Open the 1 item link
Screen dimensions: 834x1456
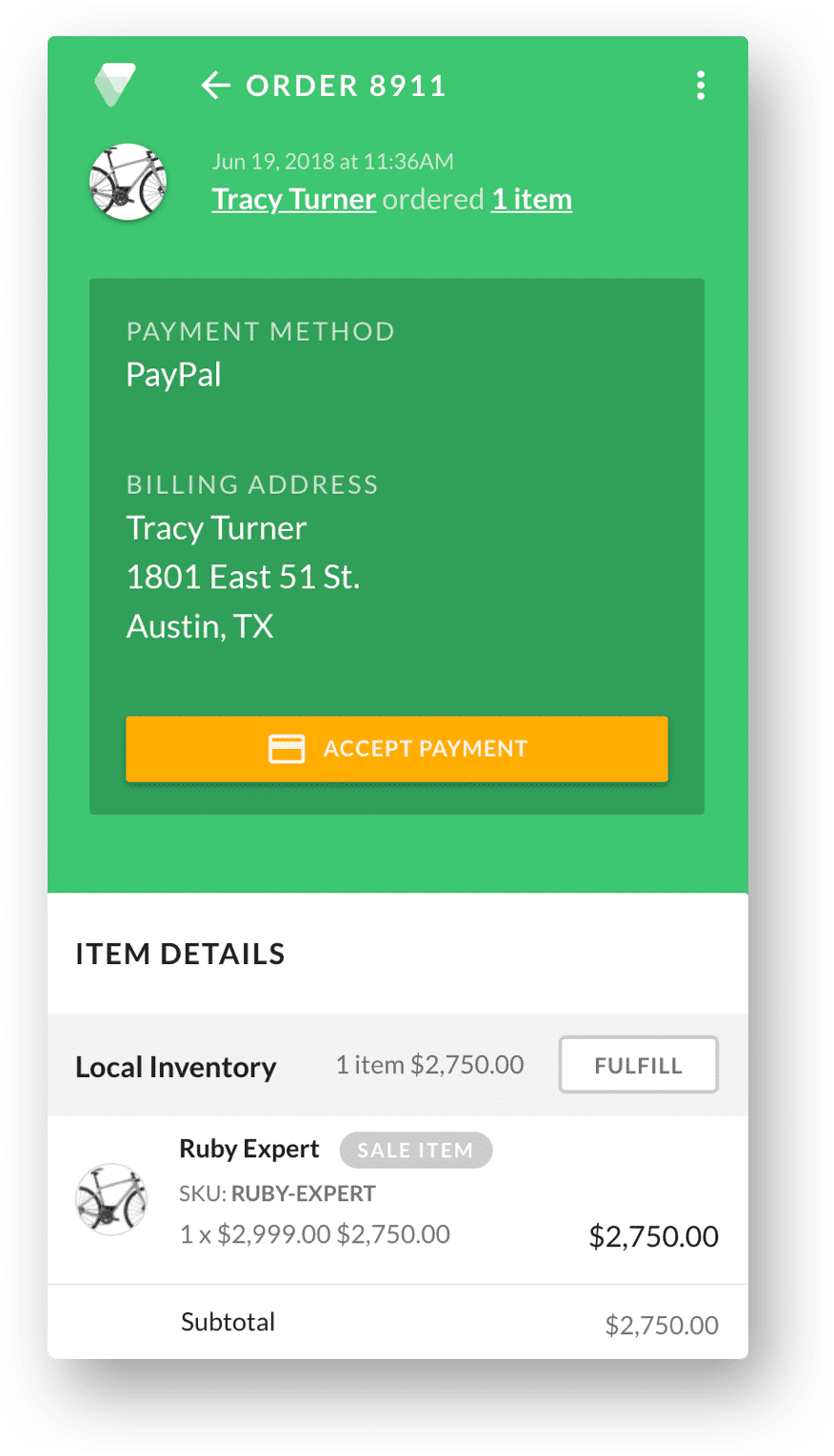531,199
